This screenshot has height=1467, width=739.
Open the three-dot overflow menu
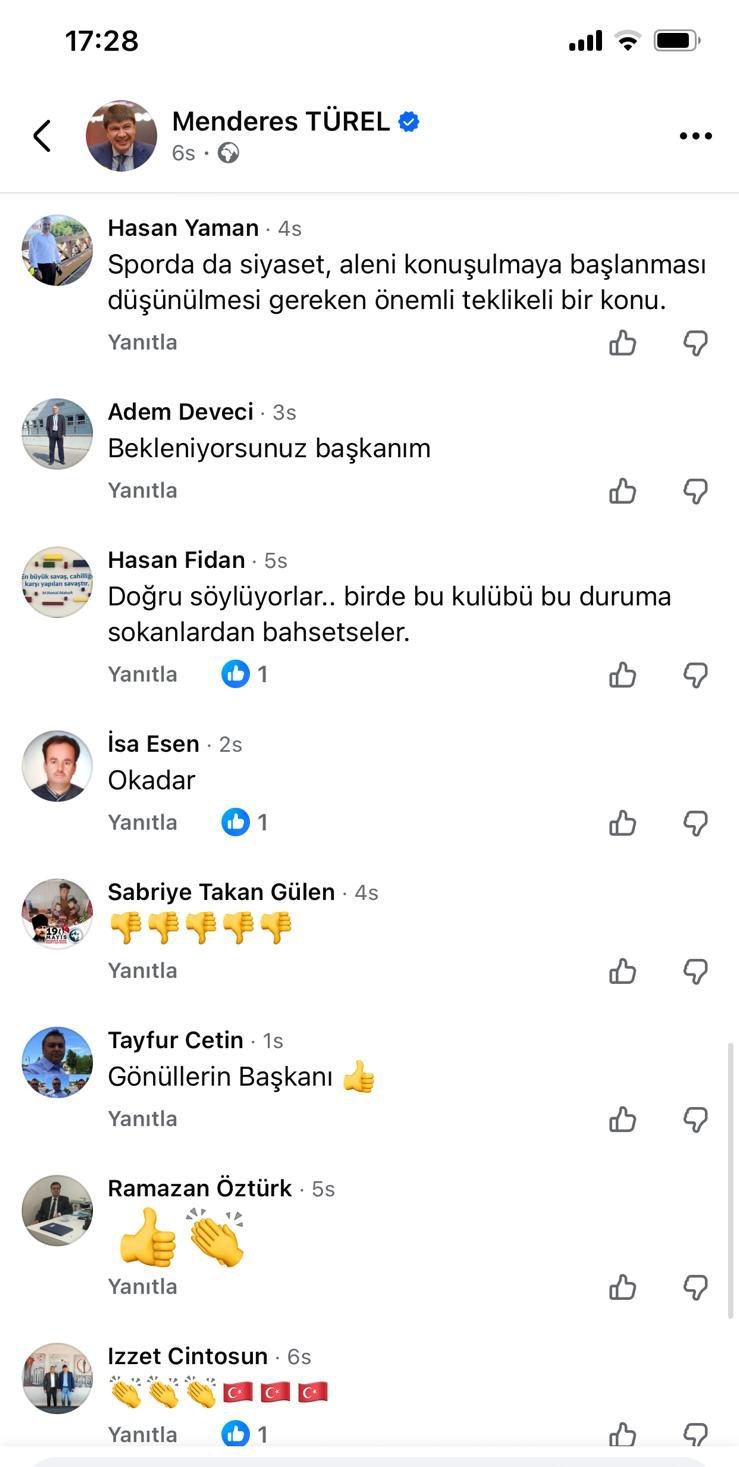pos(695,136)
